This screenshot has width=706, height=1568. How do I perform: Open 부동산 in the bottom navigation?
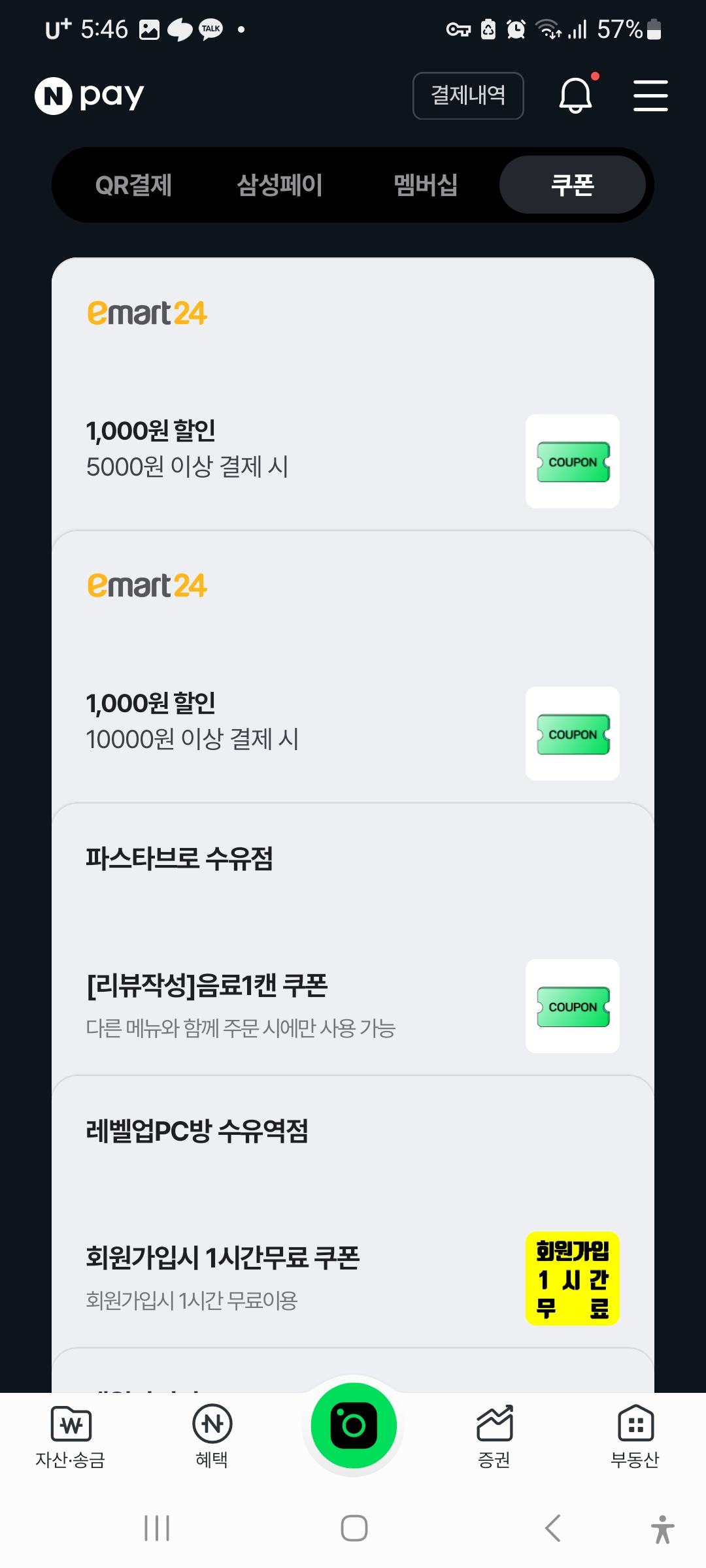pyautogui.click(x=635, y=1437)
